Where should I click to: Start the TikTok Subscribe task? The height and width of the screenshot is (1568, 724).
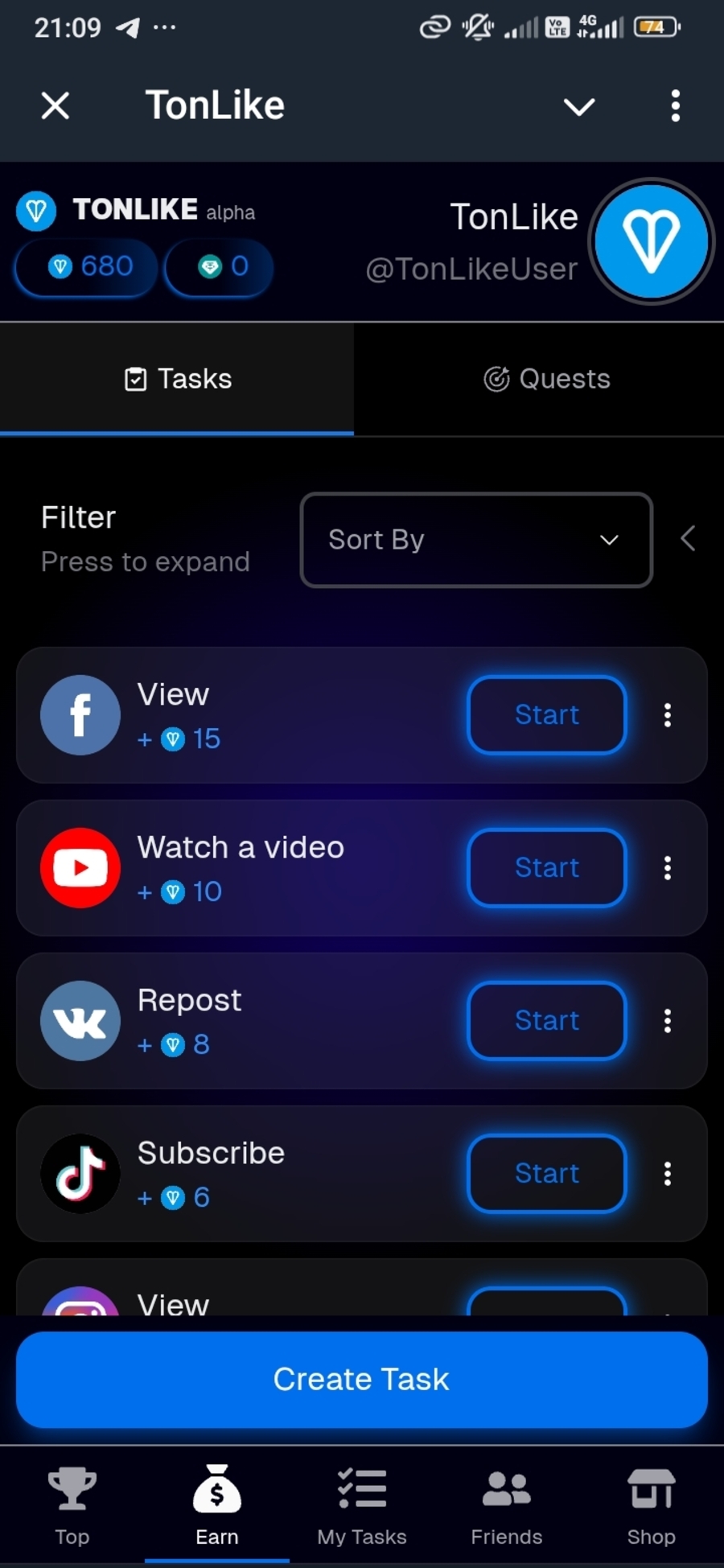click(x=546, y=1174)
